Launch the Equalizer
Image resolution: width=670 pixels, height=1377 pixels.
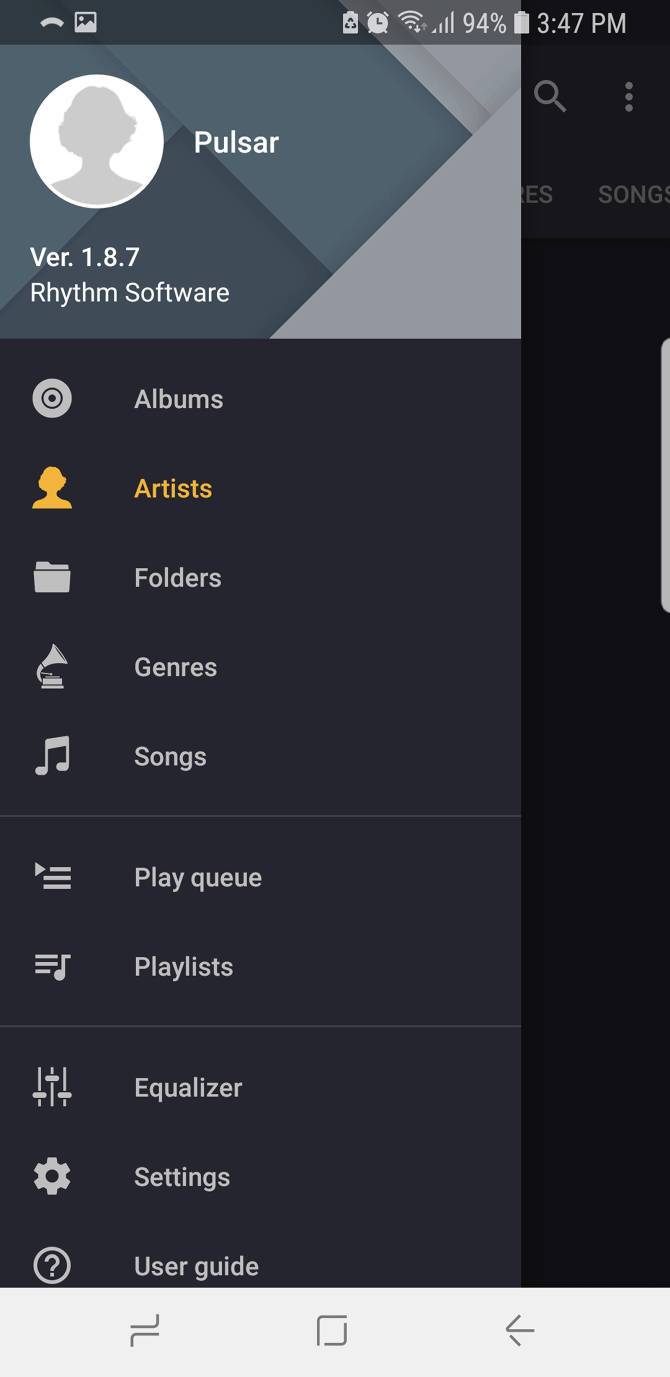coord(188,1088)
